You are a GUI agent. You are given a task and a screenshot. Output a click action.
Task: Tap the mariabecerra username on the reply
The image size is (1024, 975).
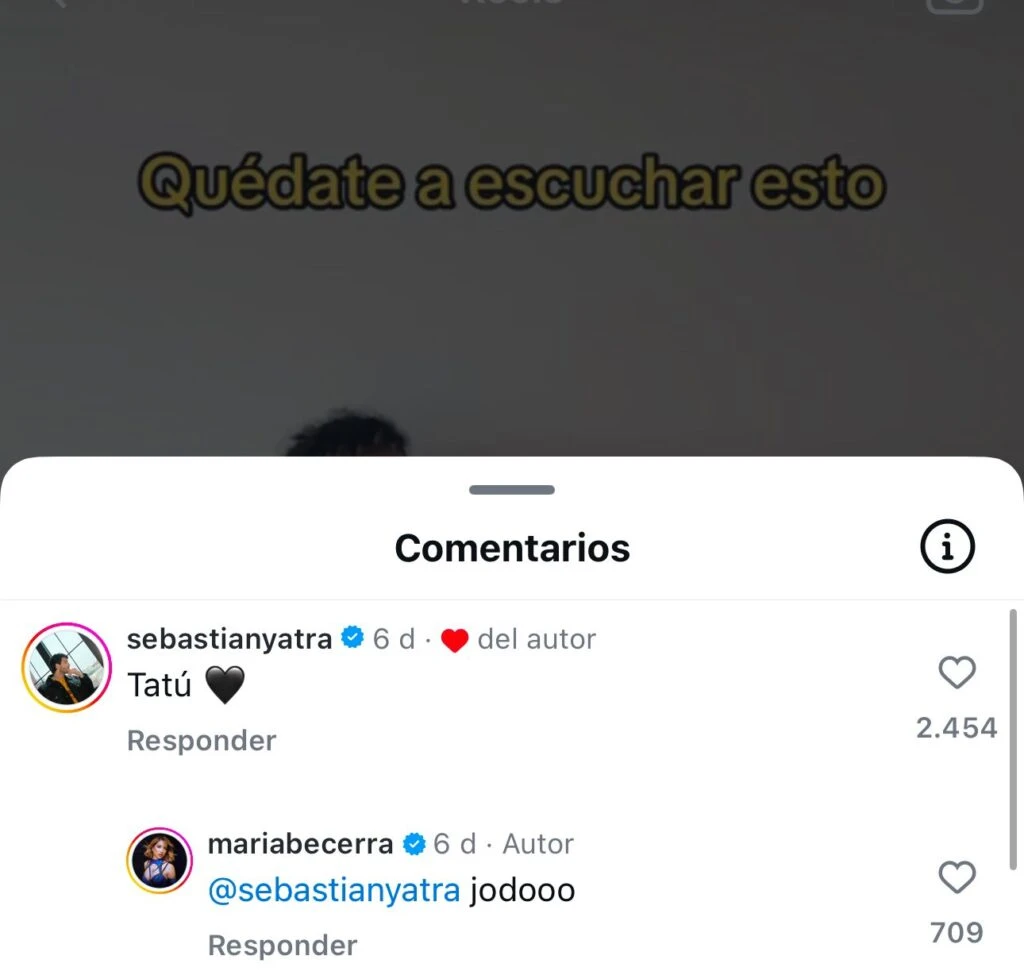(300, 844)
